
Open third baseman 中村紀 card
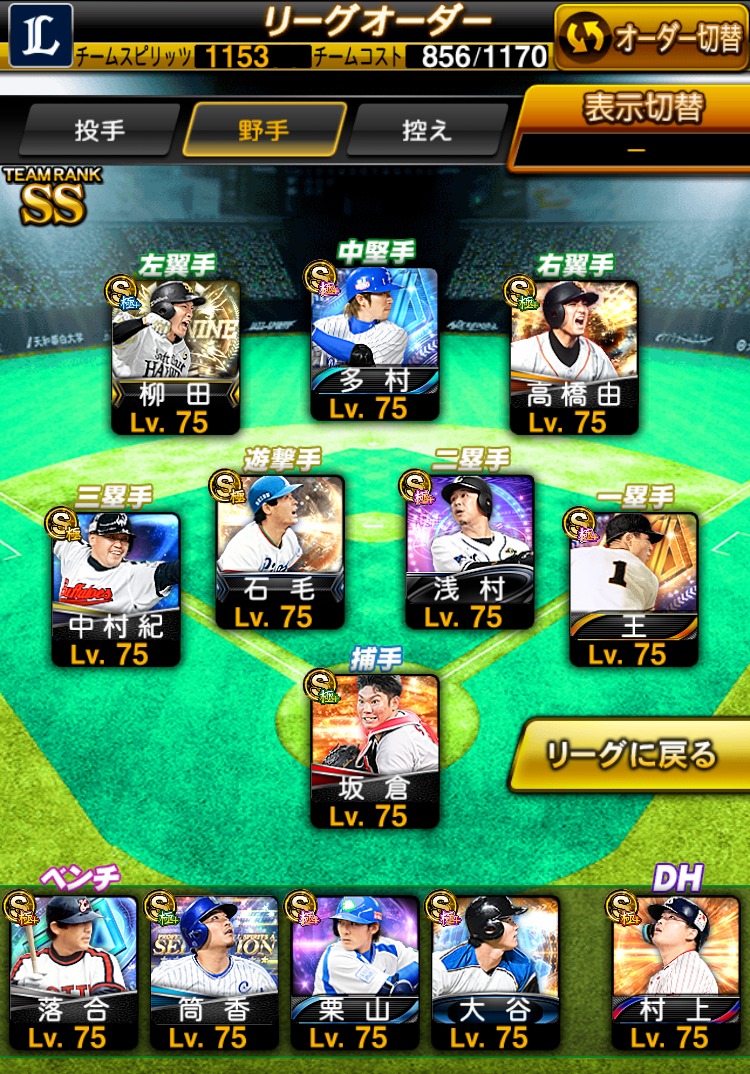click(116, 590)
